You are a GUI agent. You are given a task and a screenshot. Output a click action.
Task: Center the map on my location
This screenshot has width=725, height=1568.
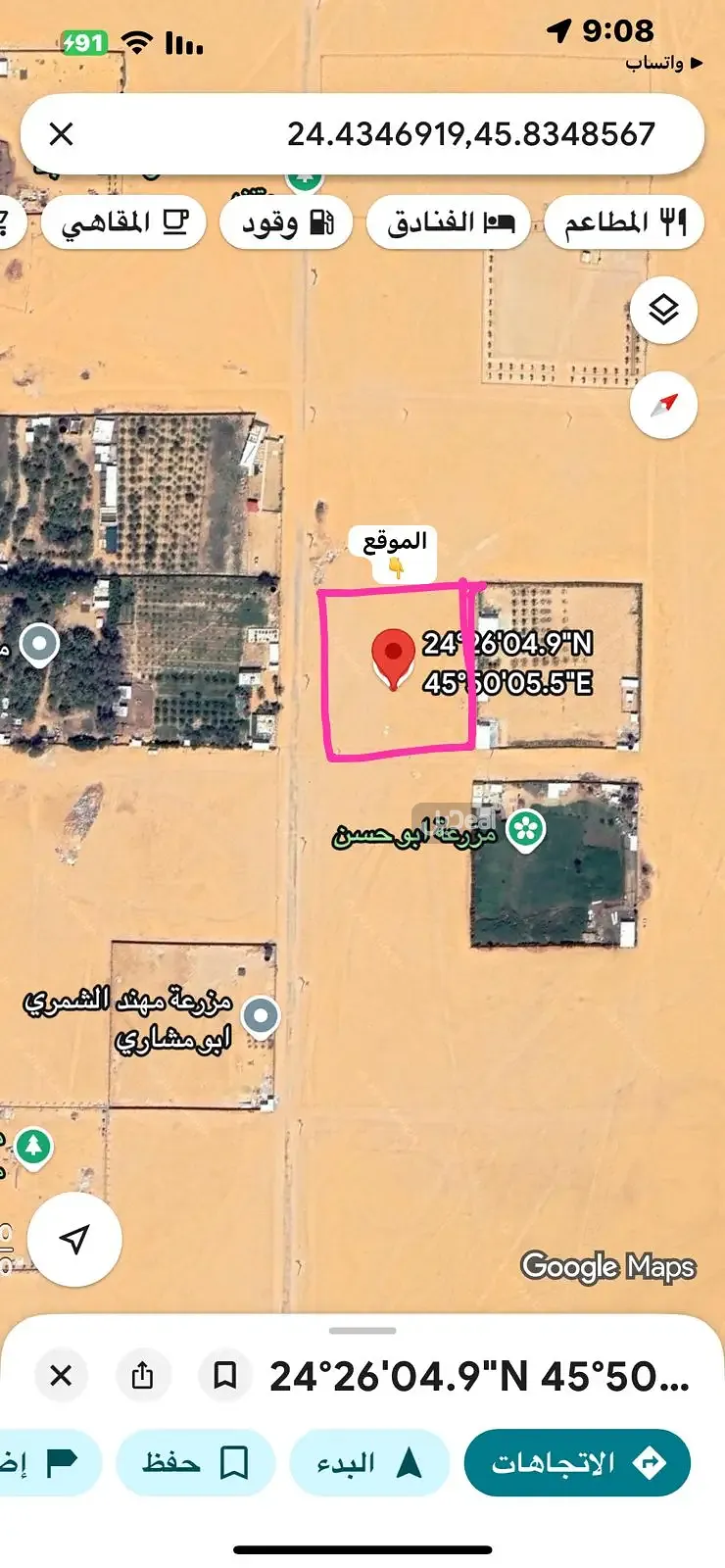(74, 1240)
